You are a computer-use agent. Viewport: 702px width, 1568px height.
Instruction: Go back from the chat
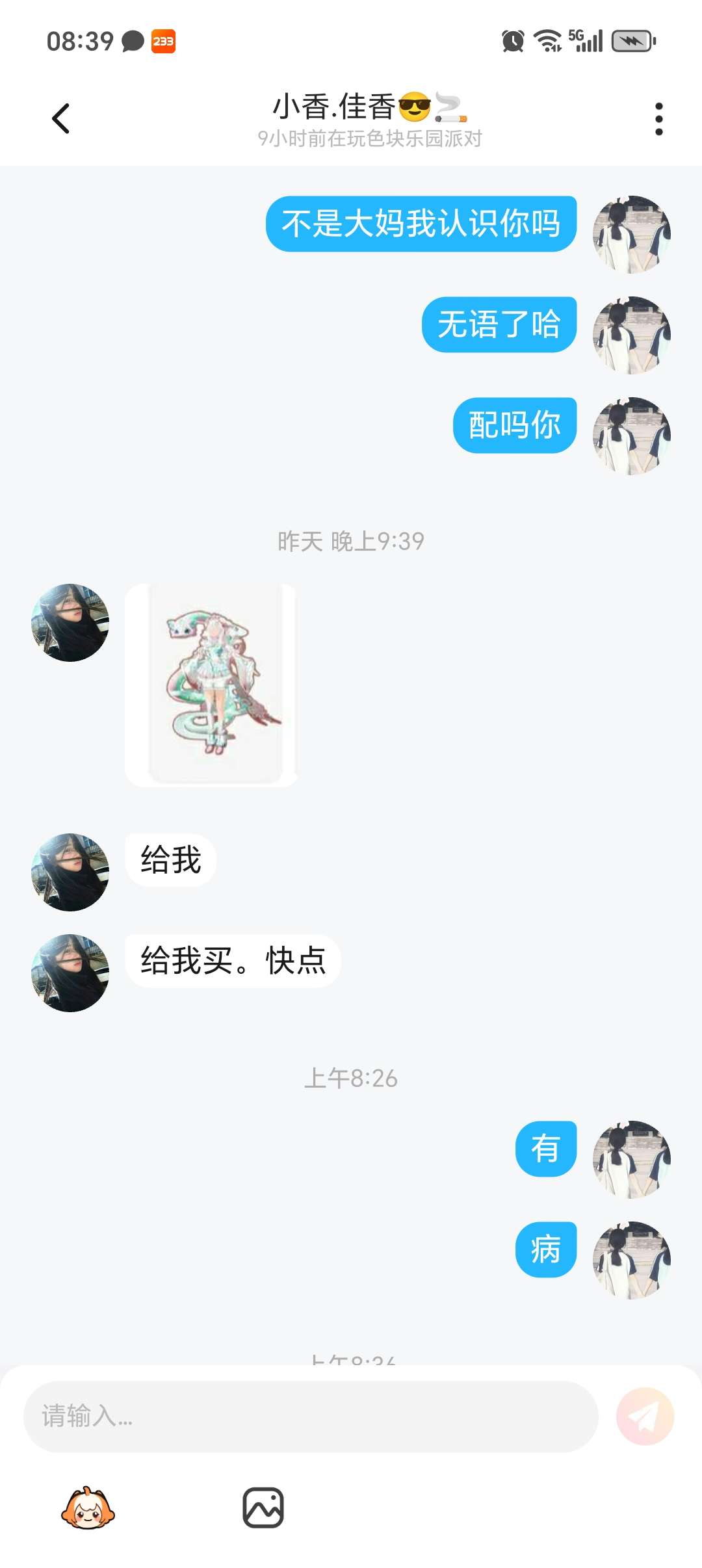60,118
